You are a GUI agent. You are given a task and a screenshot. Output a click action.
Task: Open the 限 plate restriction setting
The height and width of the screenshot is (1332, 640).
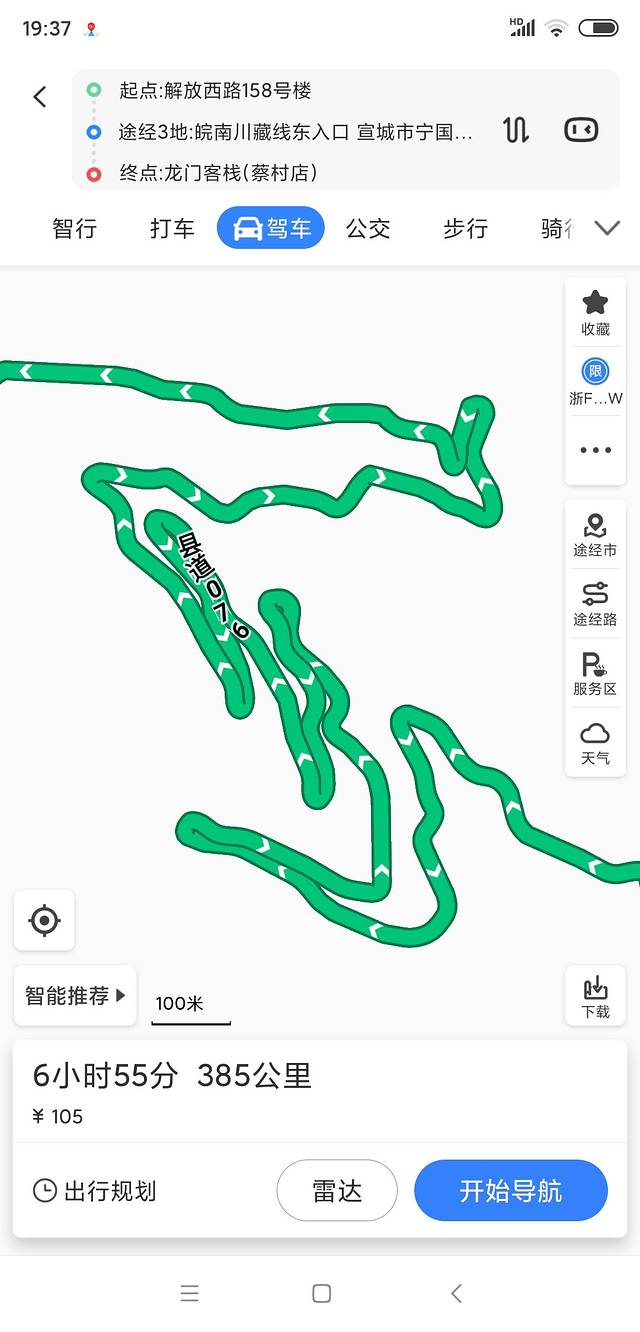595,381
